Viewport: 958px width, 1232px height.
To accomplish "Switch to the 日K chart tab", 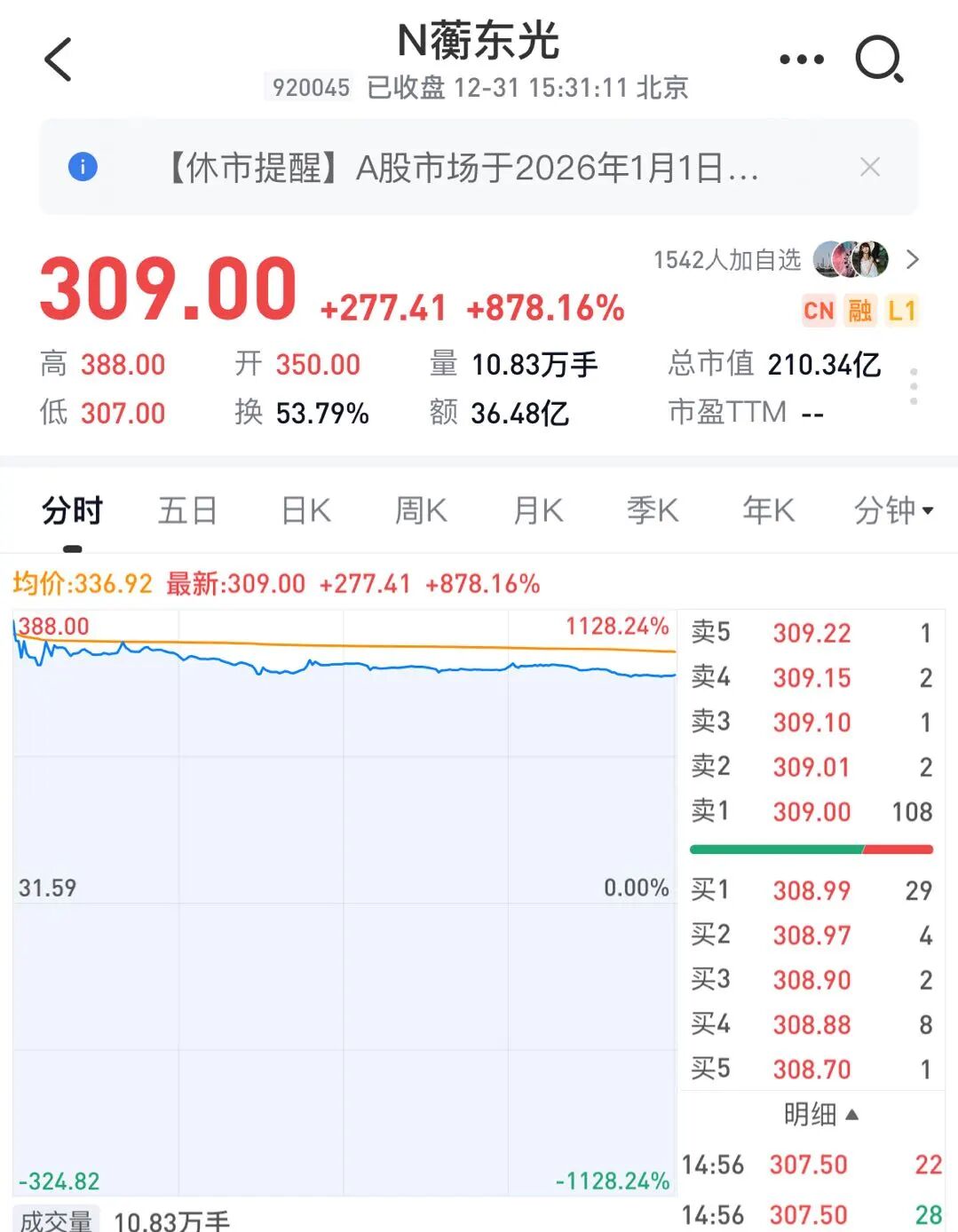I will pos(305,511).
